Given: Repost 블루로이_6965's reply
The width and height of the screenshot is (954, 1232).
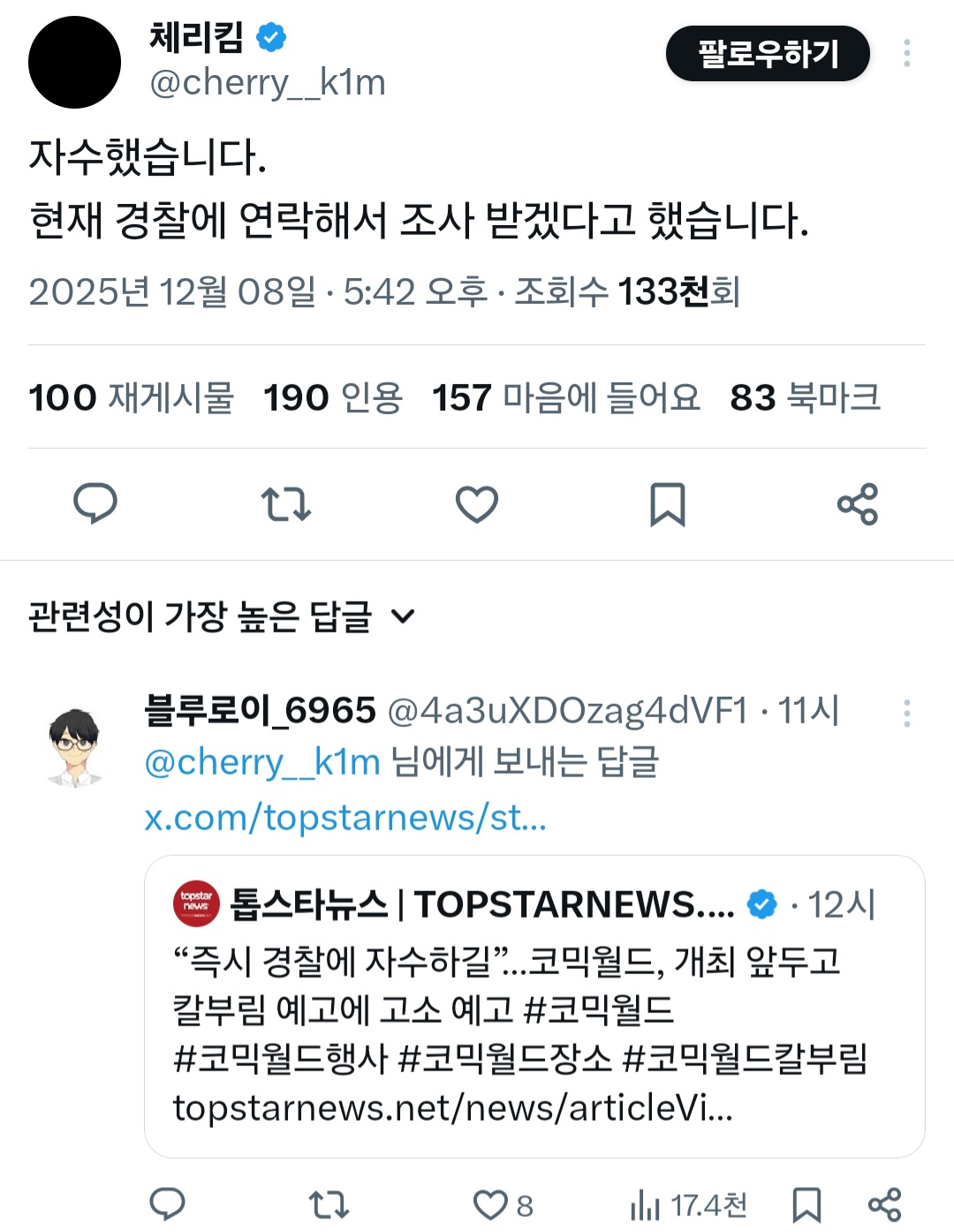Looking at the screenshot, I should point(329,1205).
